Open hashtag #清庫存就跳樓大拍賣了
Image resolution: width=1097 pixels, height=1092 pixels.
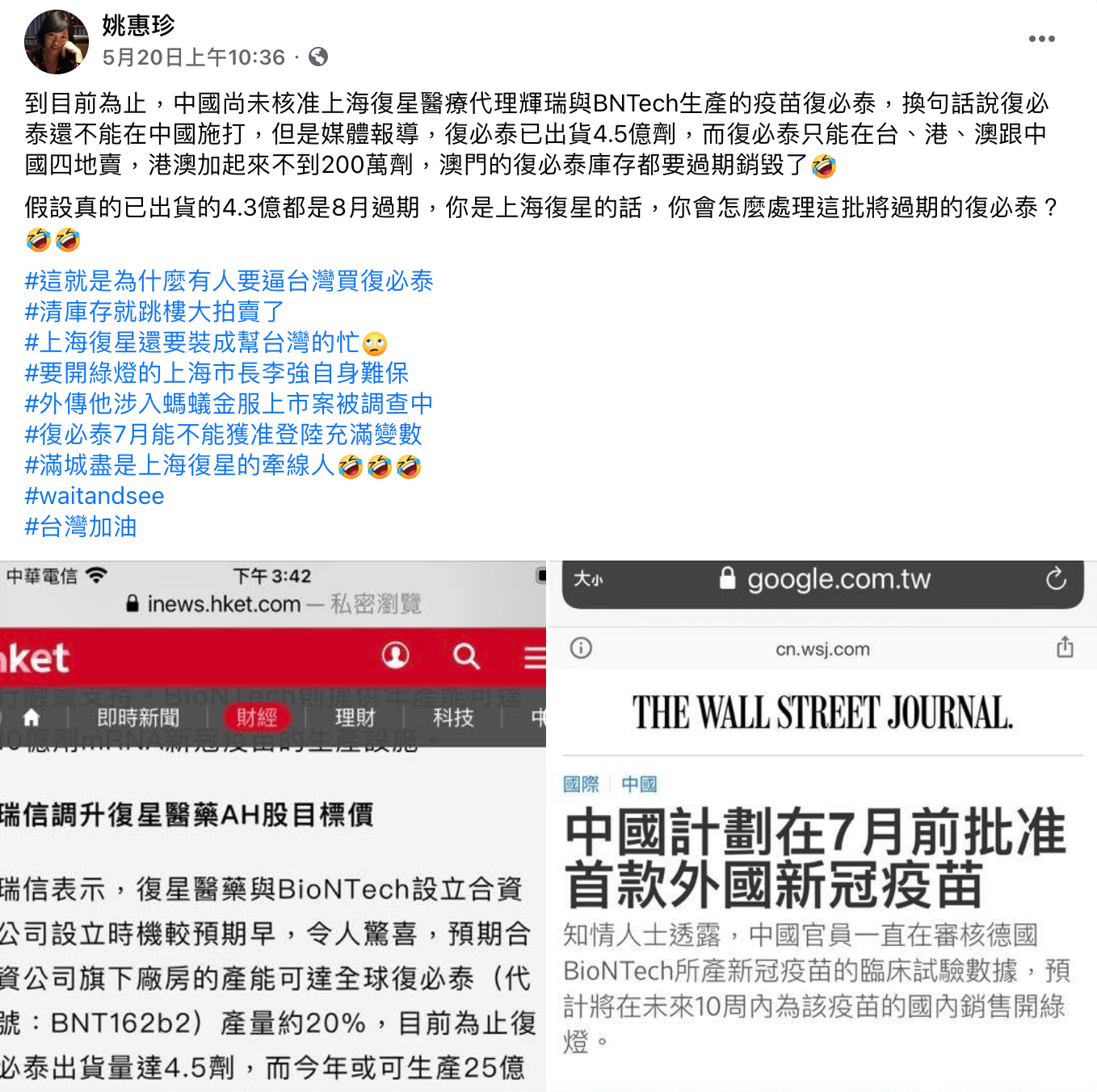(x=154, y=312)
